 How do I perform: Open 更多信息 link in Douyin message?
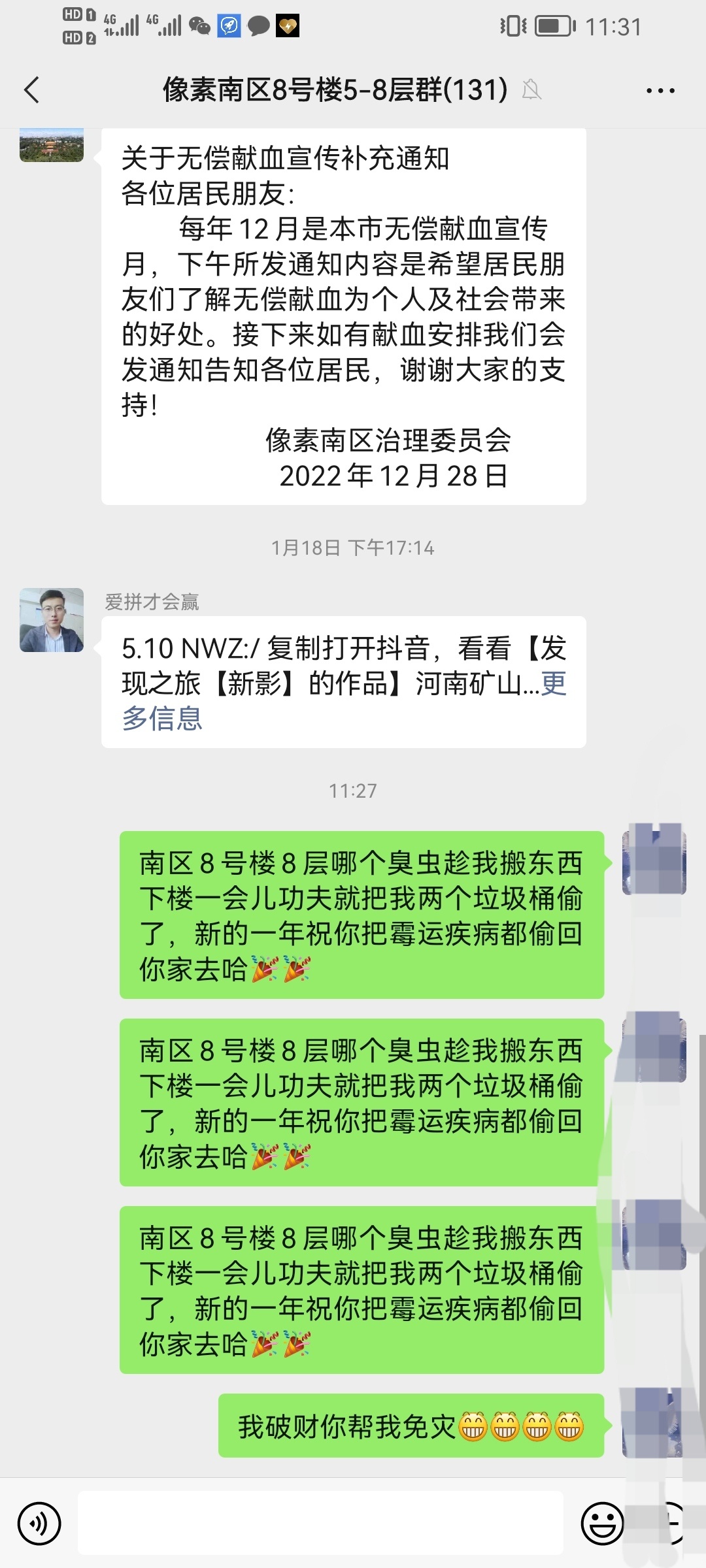tap(161, 719)
